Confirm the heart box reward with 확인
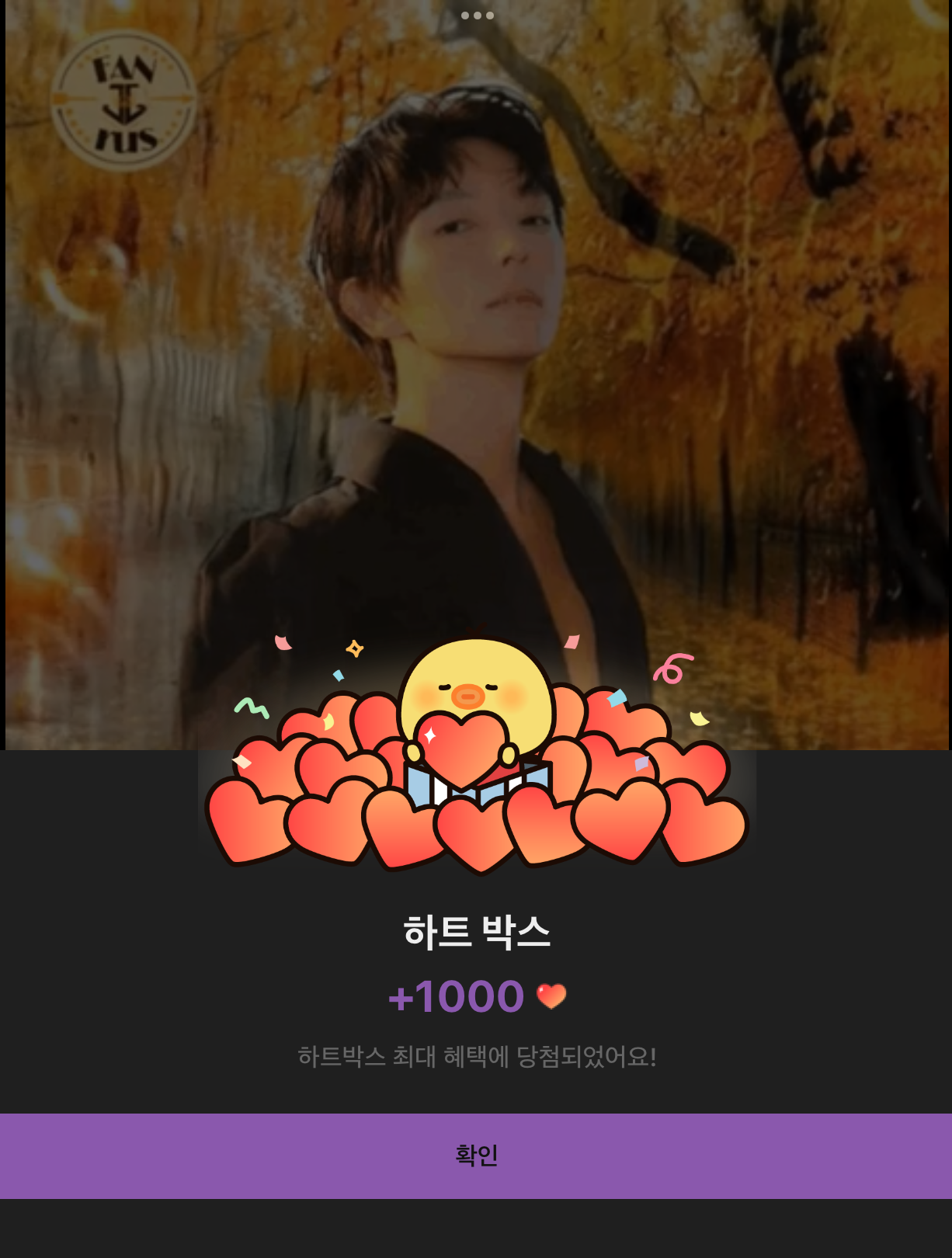 [476, 1155]
